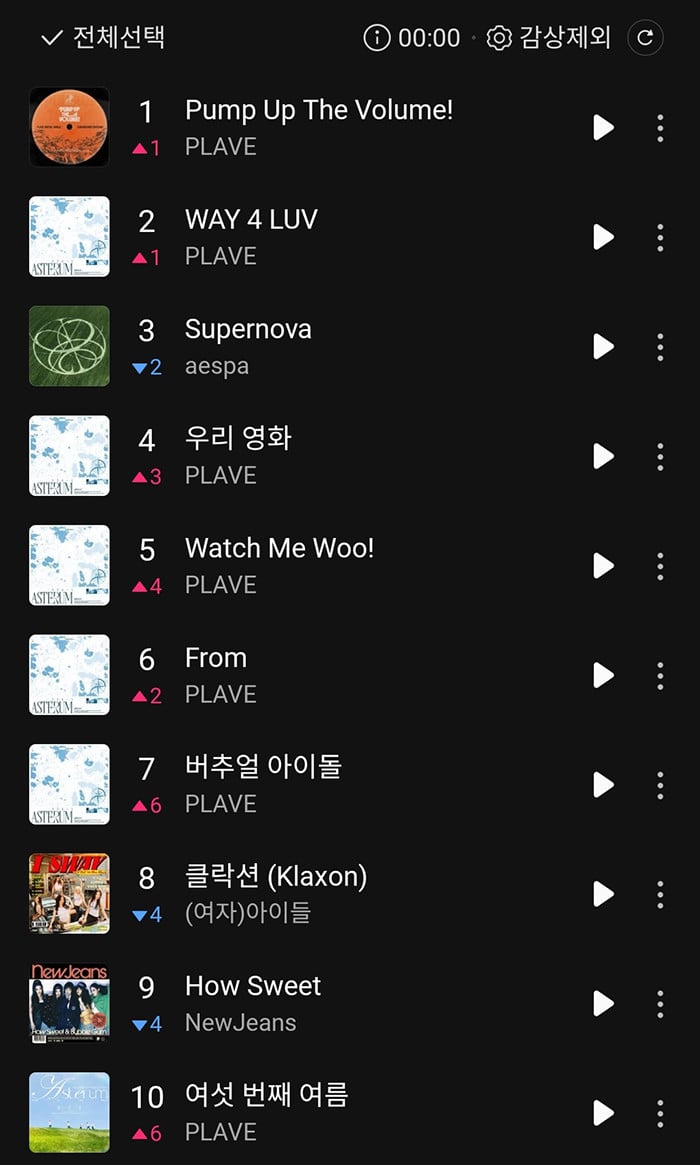The image size is (700, 1165).
Task: Play 여섯 번째 여름
Action: point(603,1112)
